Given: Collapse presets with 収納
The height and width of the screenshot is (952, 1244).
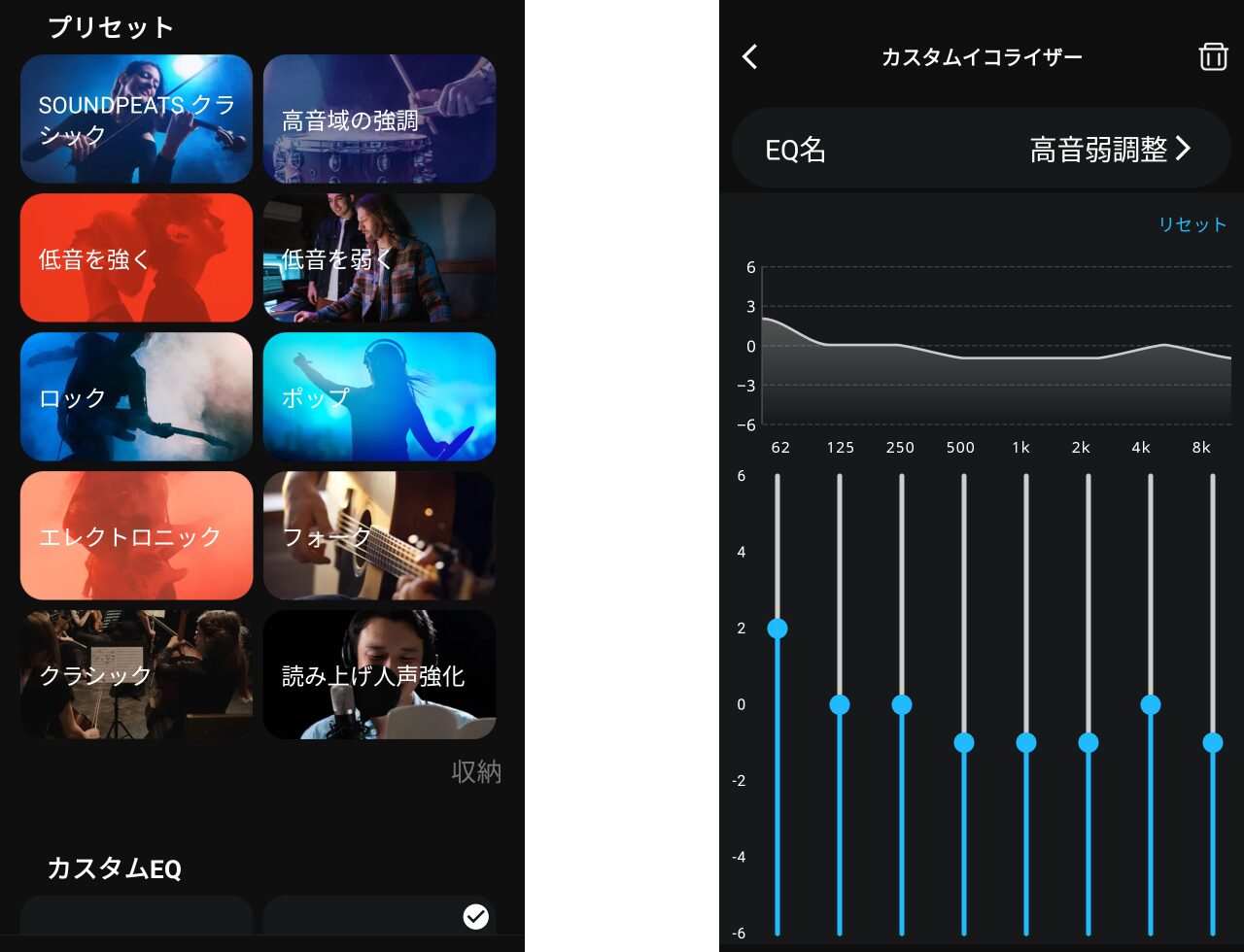Looking at the screenshot, I should 476,772.
